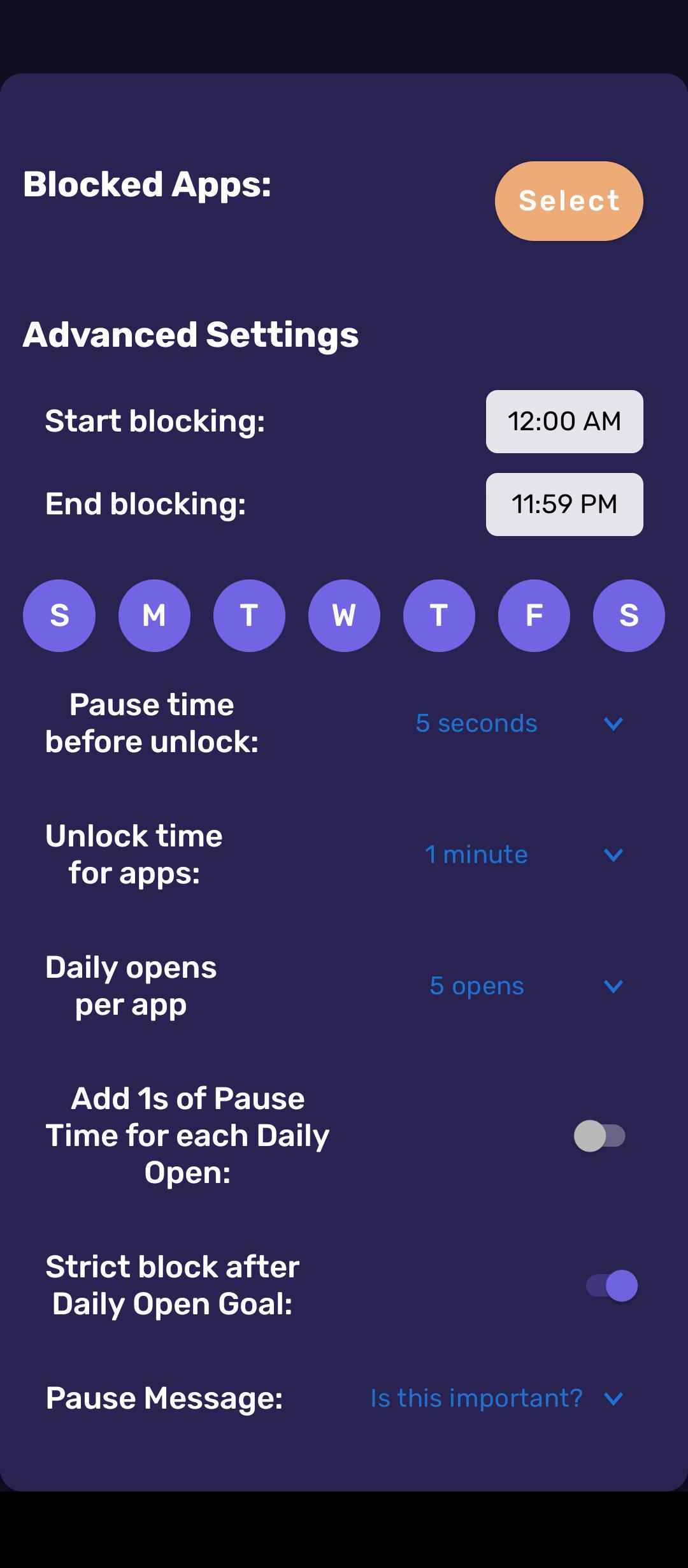Image resolution: width=688 pixels, height=1568 pixels.
Task: Open the daily opens per app dropdown
Action: tap(613, 987)
